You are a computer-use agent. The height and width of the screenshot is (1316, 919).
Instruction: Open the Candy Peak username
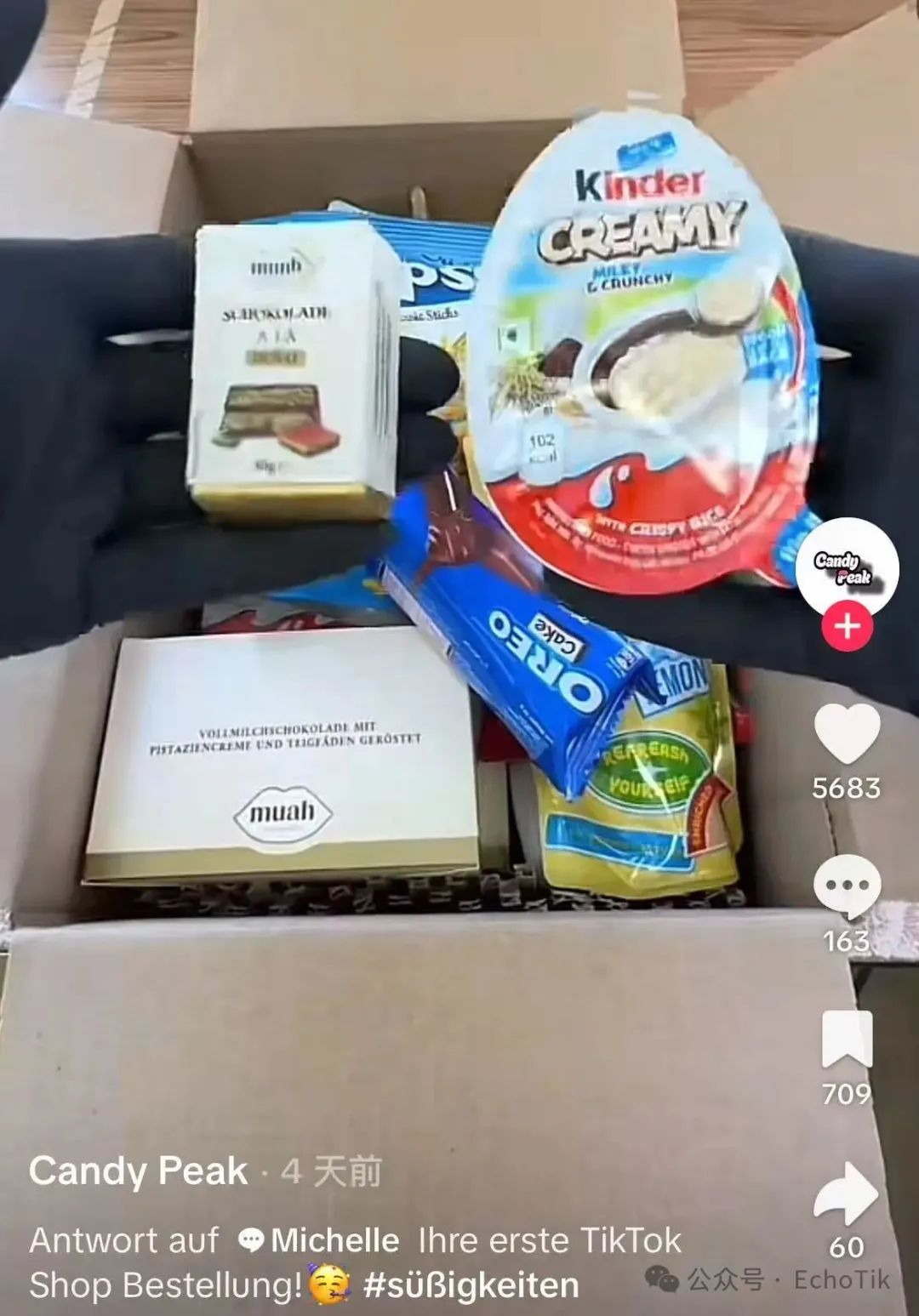(x=139, y=1171)
